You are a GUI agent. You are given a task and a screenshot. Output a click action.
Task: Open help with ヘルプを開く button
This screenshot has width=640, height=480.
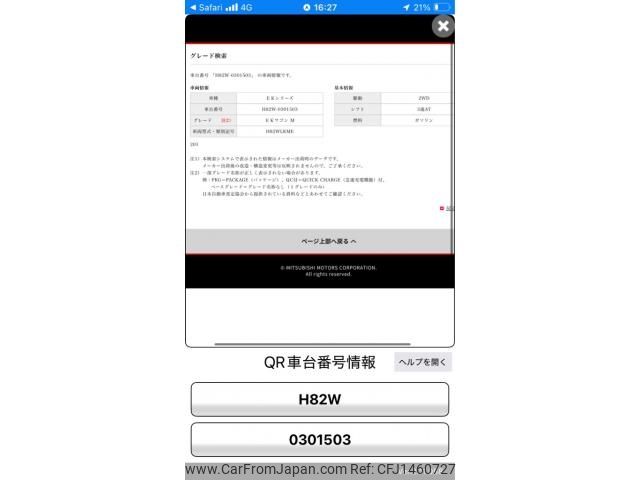point(423,362)
